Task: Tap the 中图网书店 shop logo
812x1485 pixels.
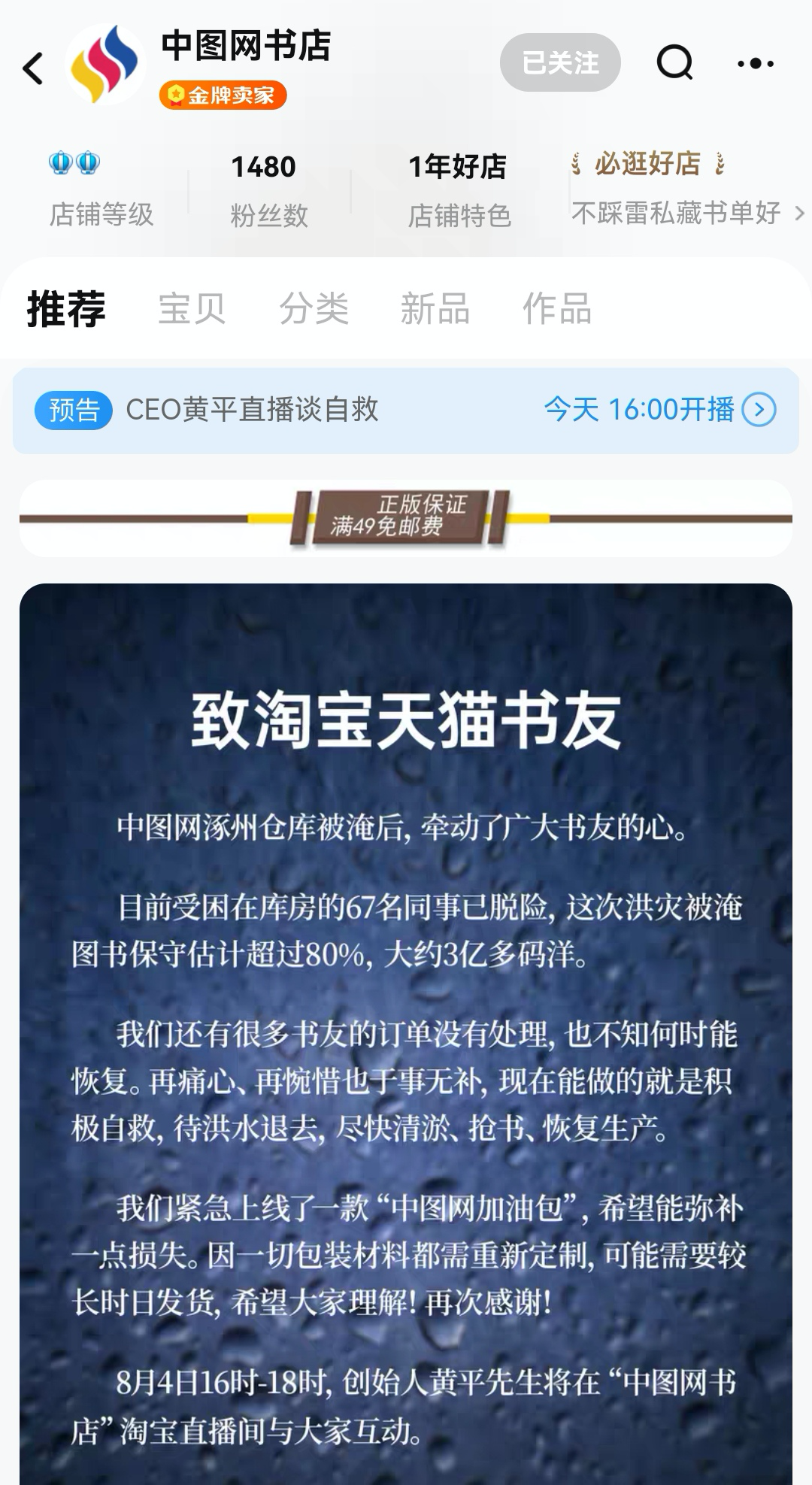Action: coord(105,65)
